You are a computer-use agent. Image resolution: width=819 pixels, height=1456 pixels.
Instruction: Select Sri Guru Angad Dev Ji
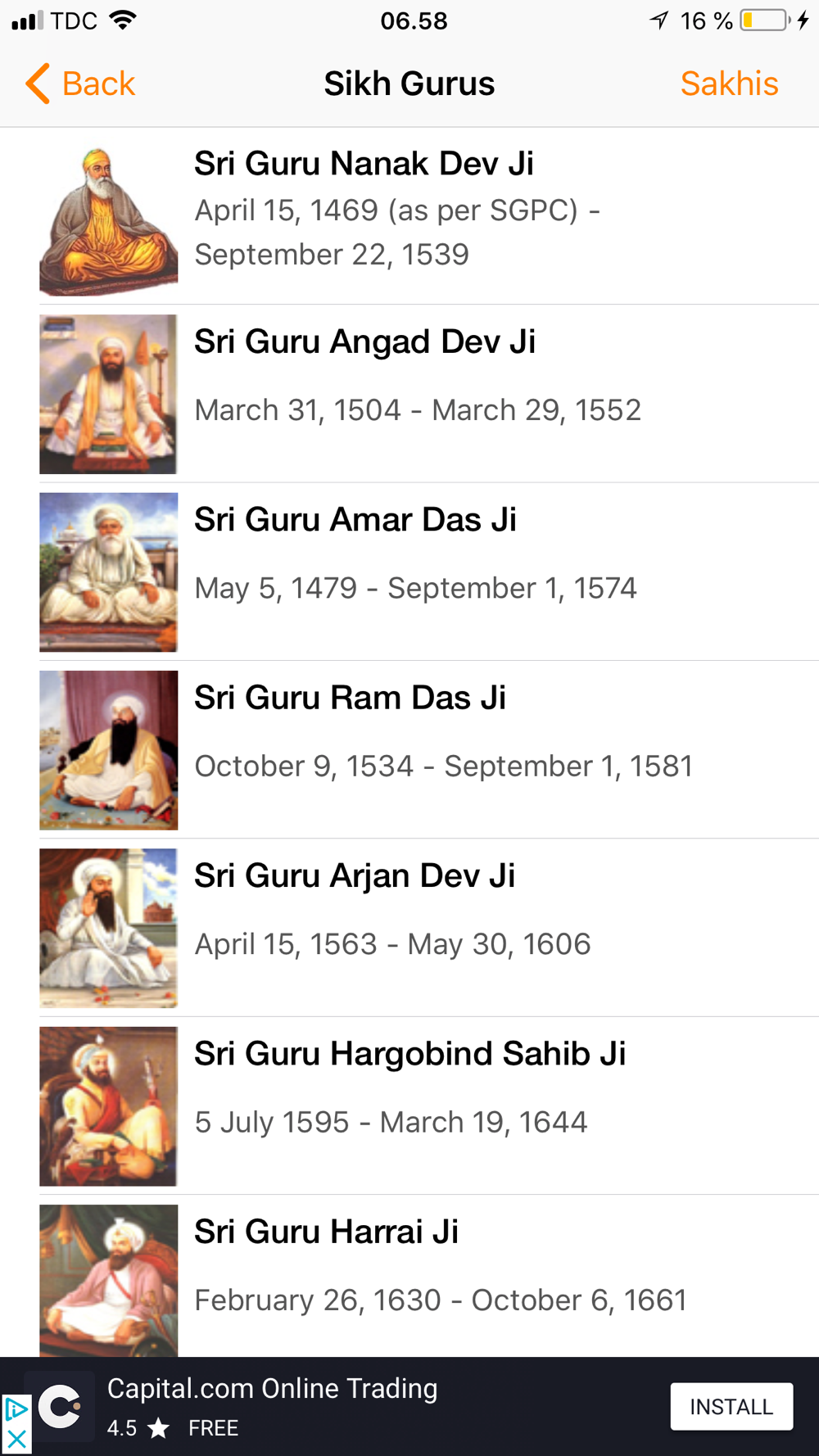409,394
